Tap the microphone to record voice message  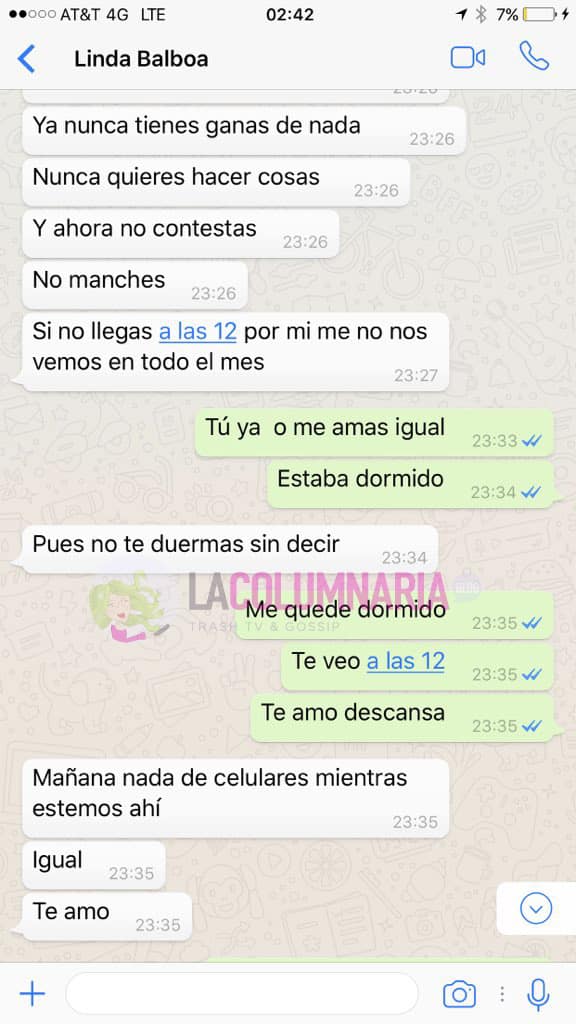(537, 995)
